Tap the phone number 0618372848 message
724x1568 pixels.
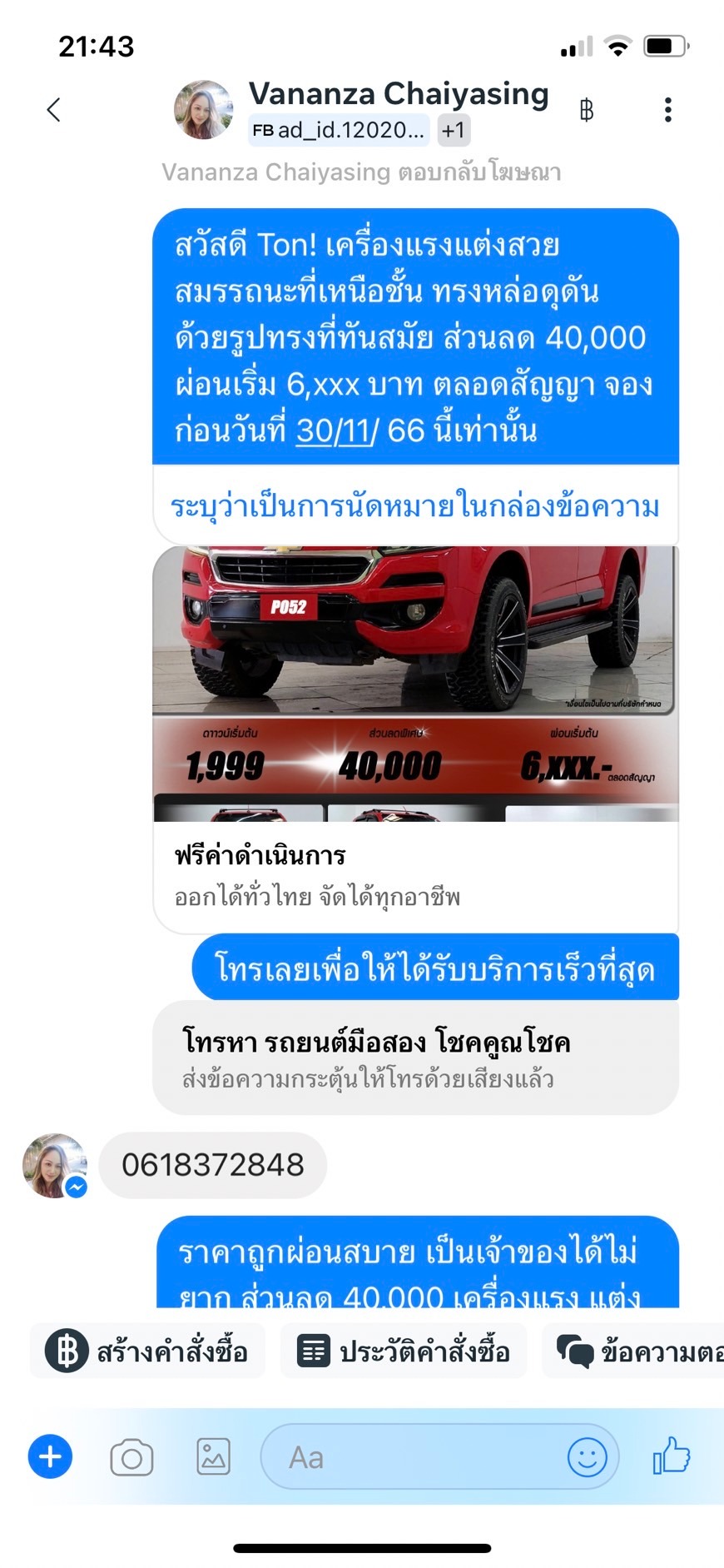[213, 1165]
